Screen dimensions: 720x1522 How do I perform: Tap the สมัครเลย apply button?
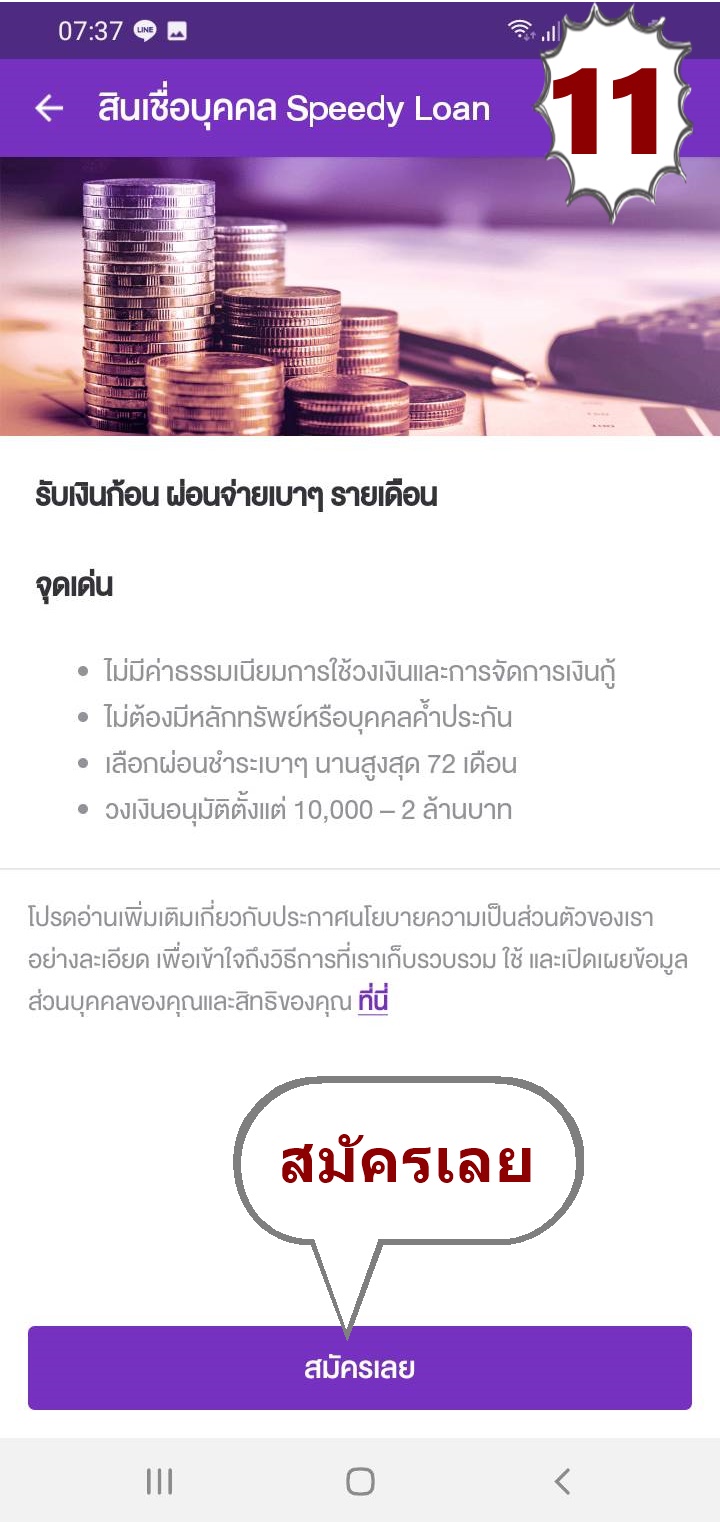point(360,1367)
